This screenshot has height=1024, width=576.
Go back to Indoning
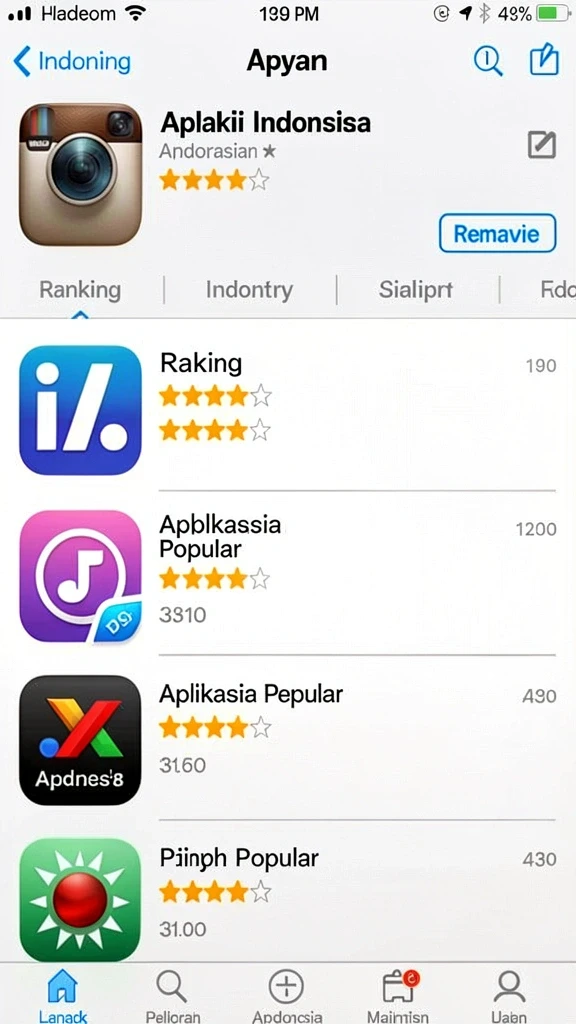(x=72, y=62)
